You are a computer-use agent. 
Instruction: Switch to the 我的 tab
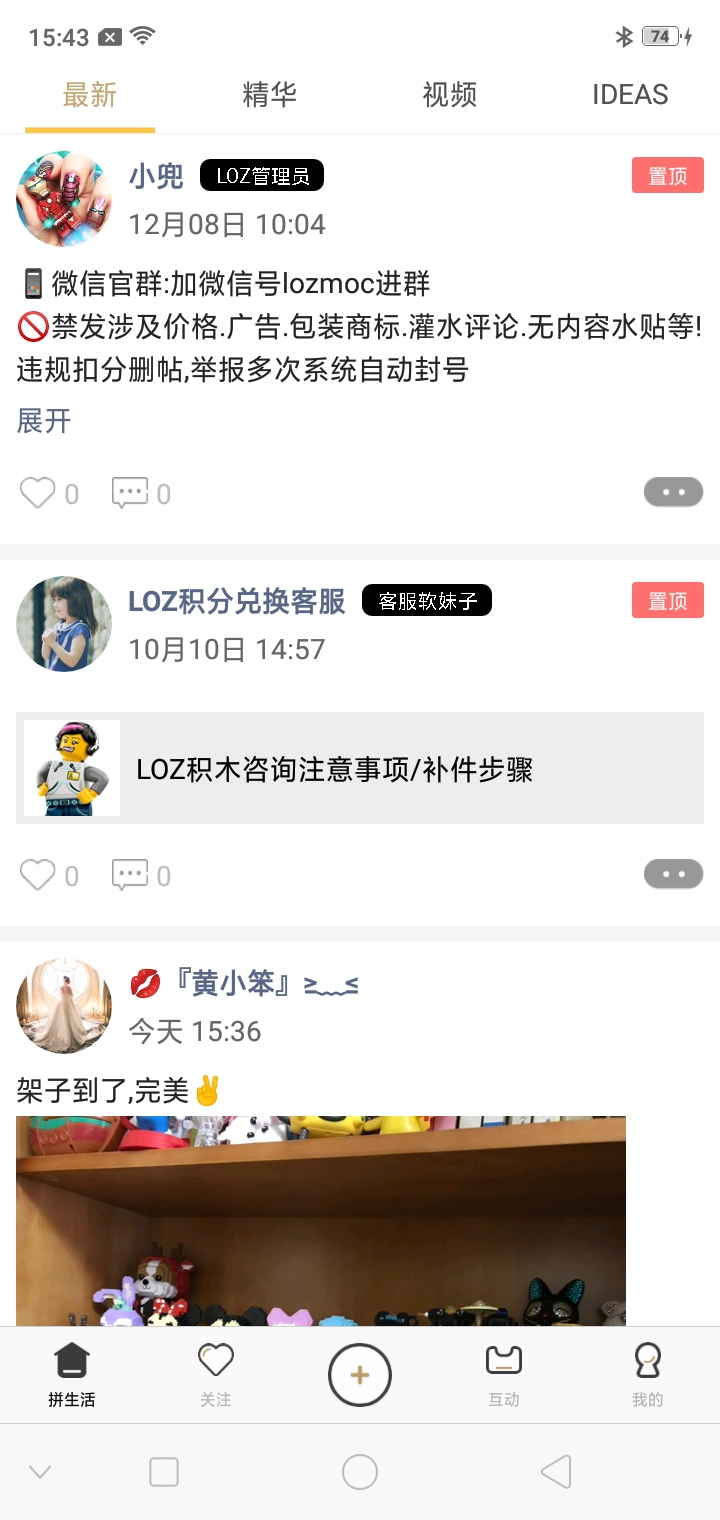coord(648,1375)
